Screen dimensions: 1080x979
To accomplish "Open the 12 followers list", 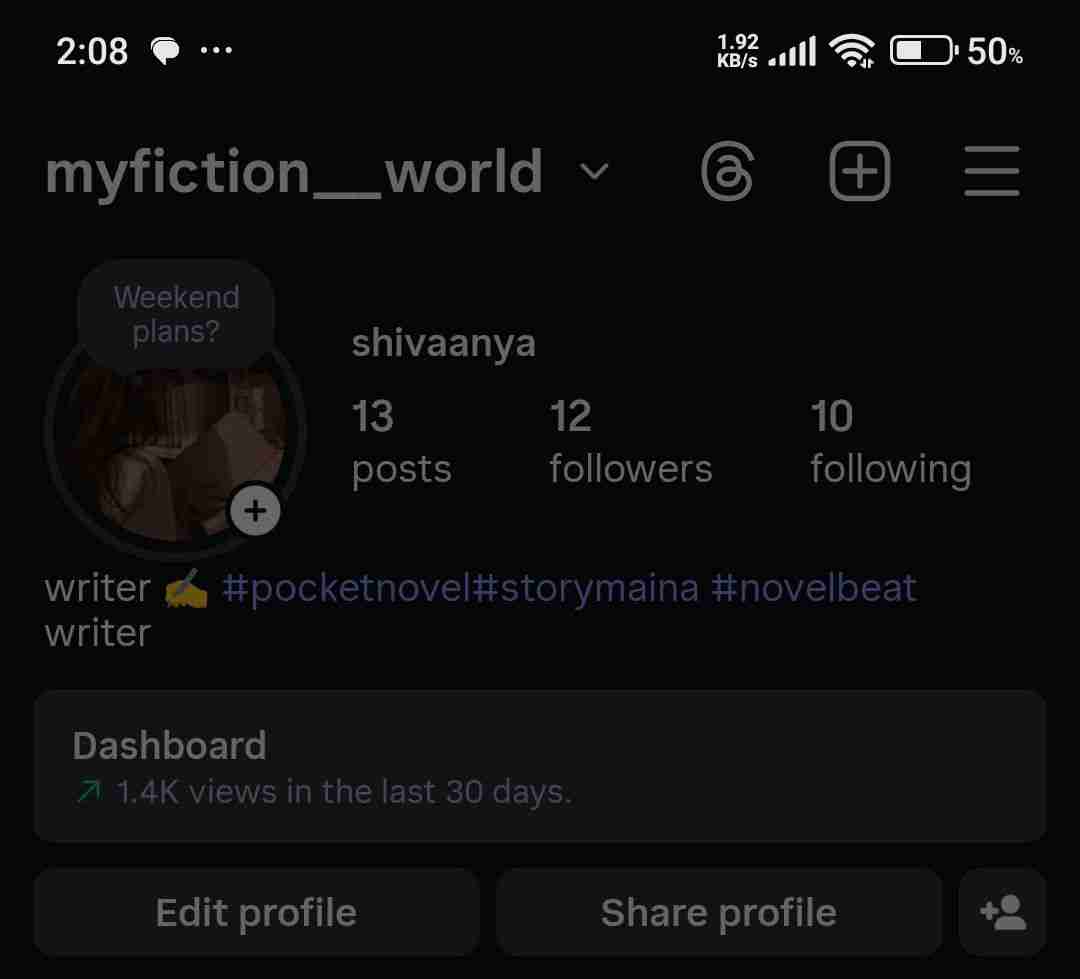I will tap(630, 441).
